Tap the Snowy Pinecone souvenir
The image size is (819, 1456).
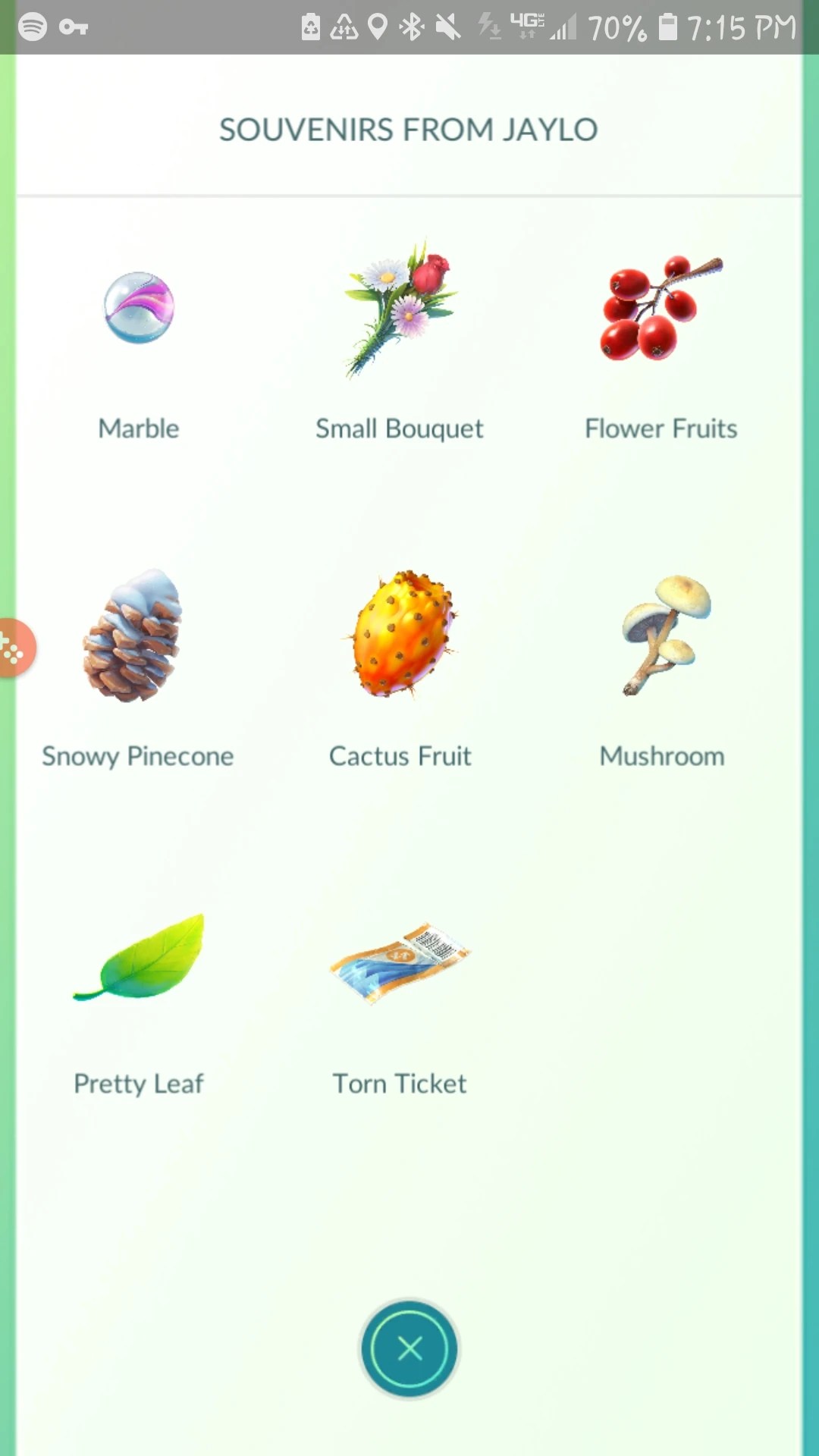click(x=135, y=637)
